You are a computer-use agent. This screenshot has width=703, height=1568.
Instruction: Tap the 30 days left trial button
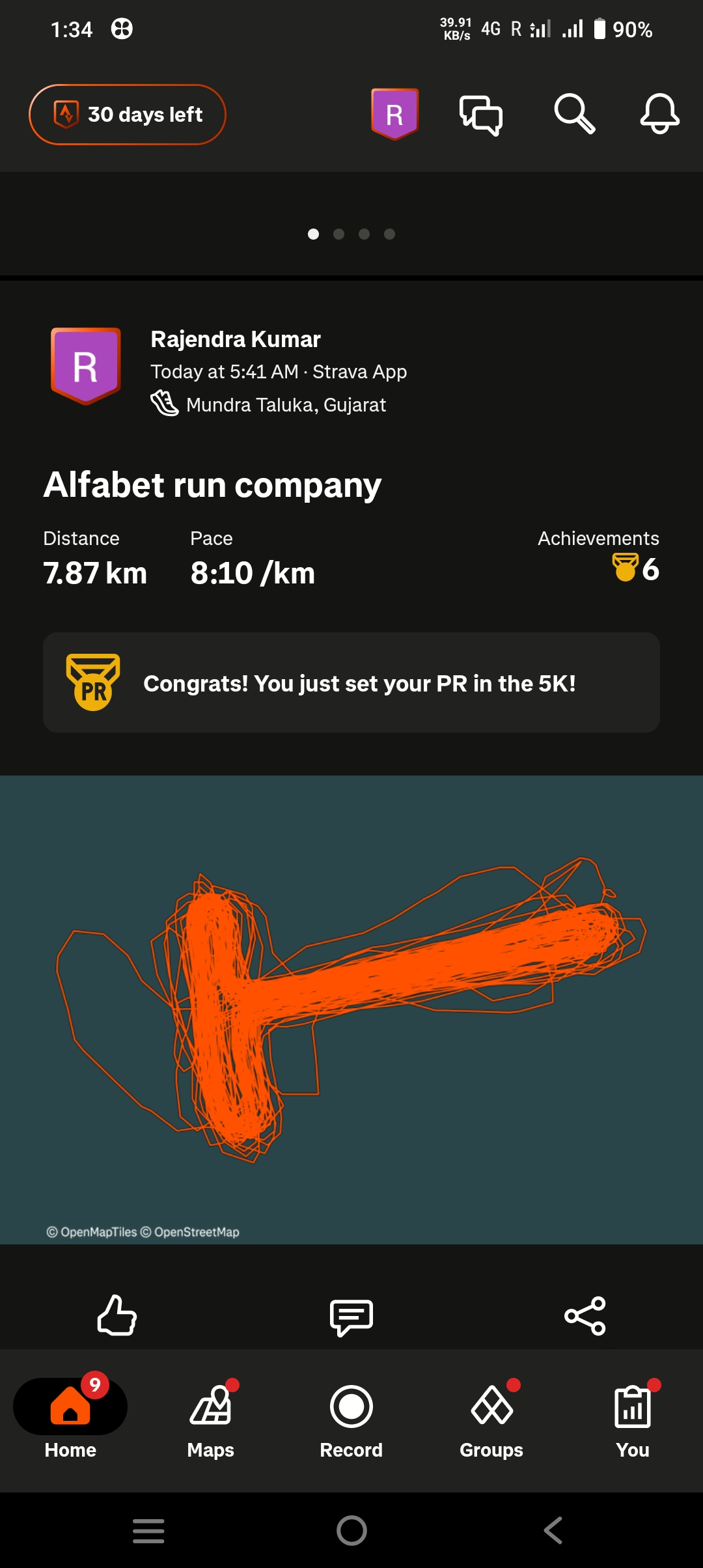128,115
